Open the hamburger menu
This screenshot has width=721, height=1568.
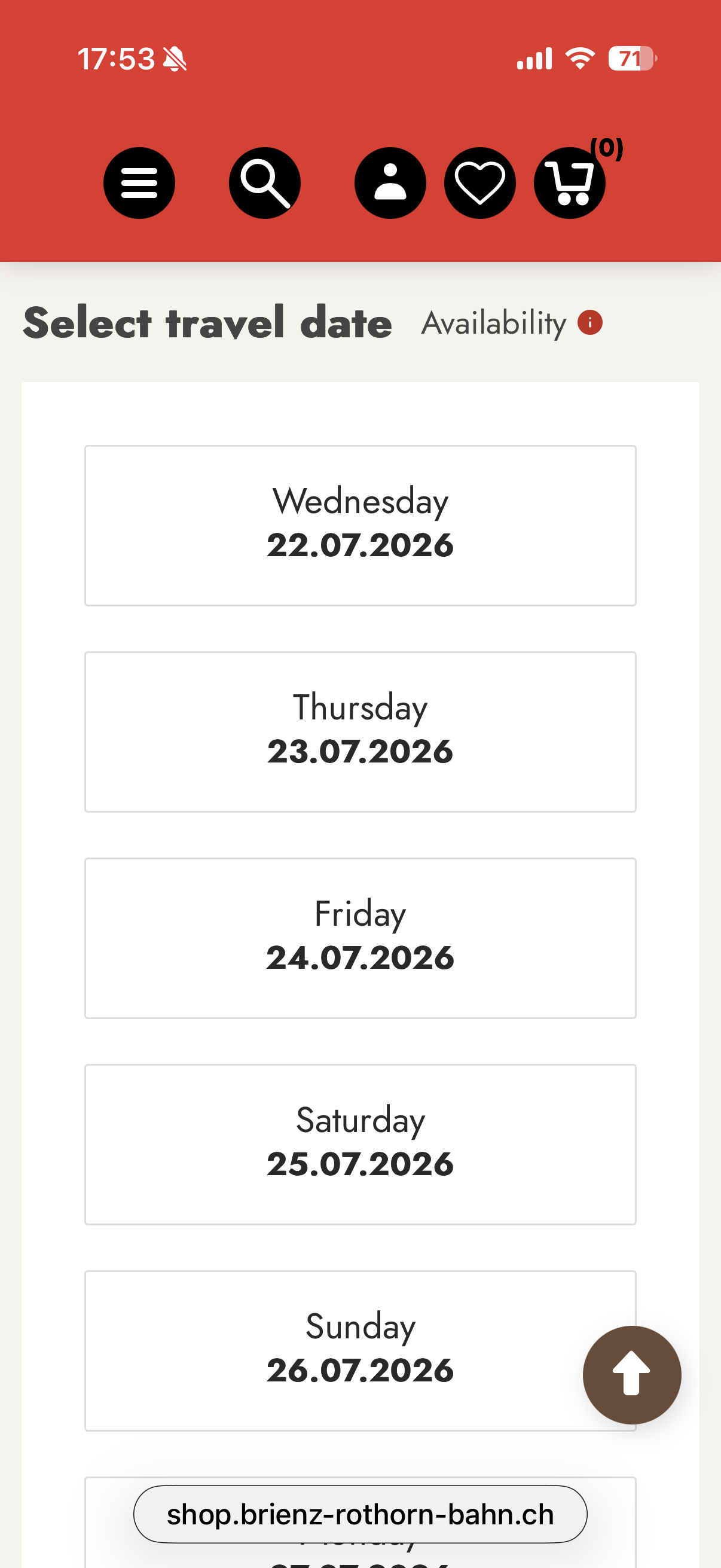pos(139,182)
